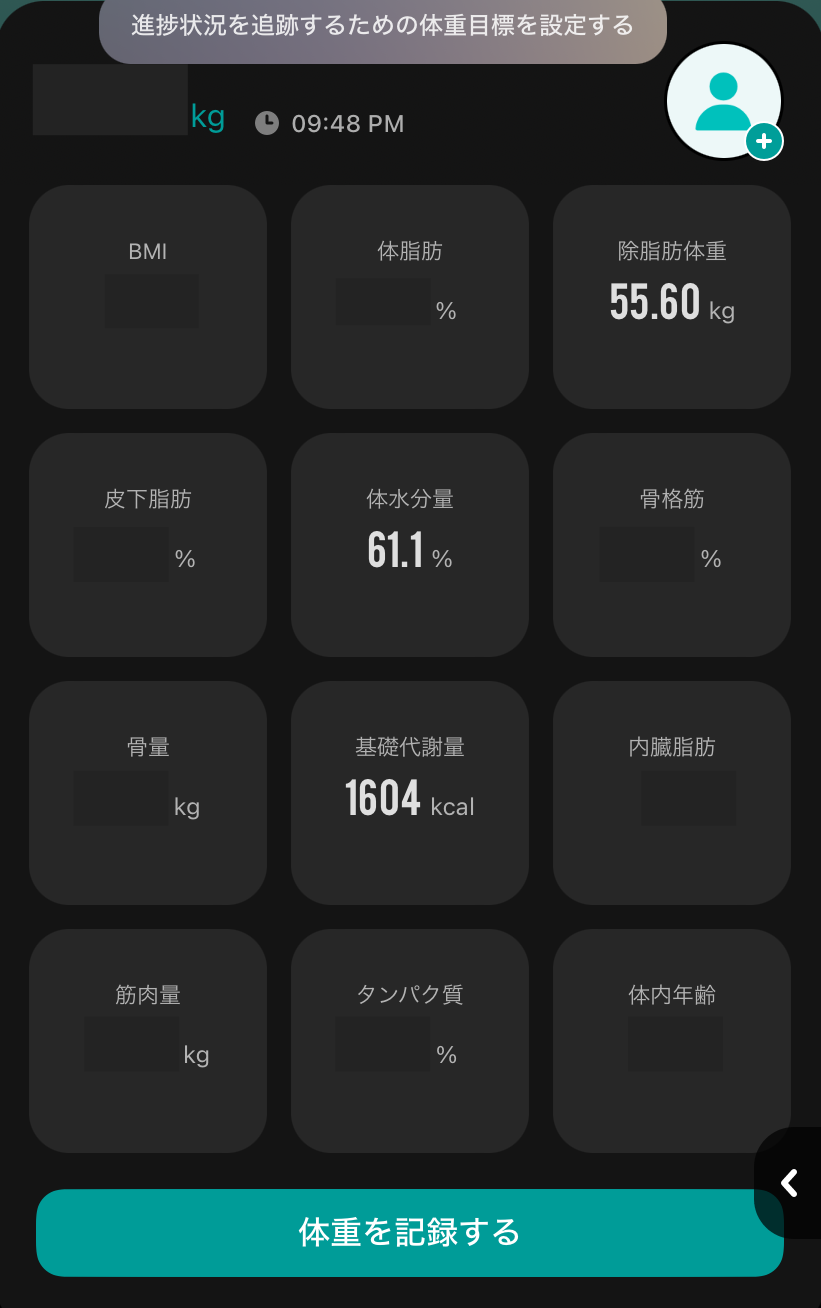Select the 筋肉量 card

(148, 1041)
